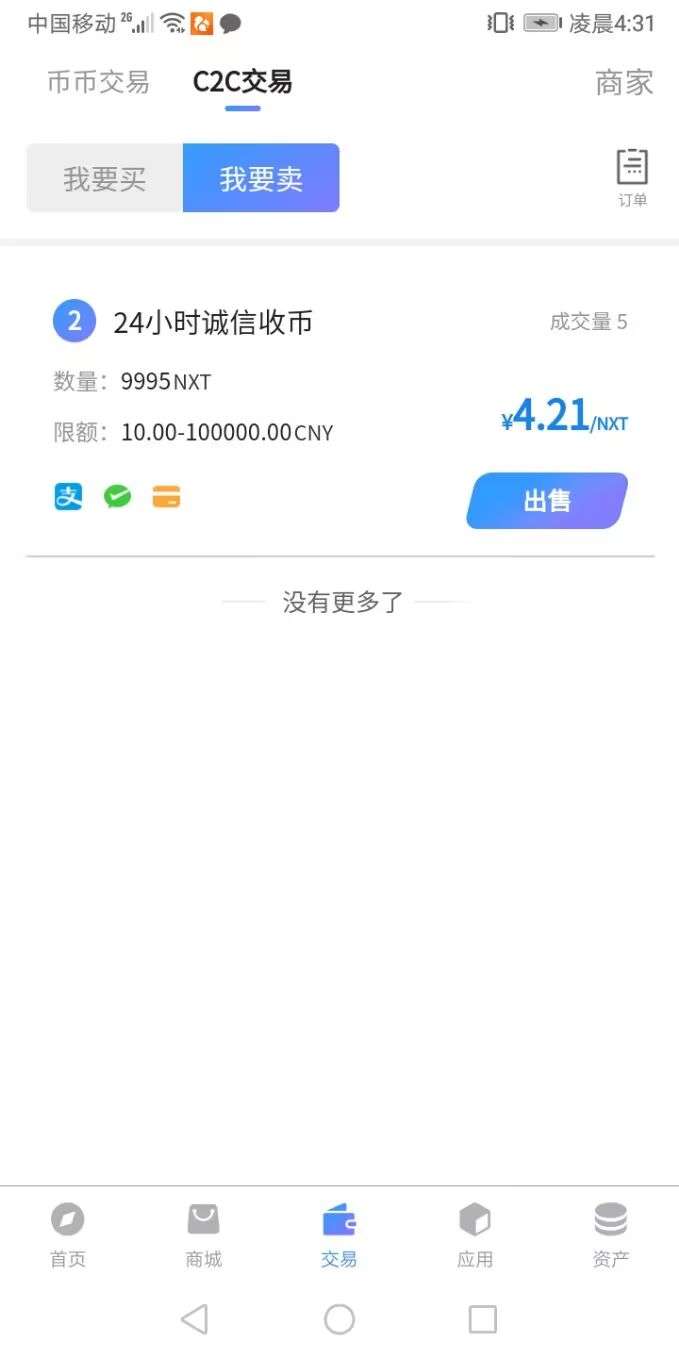Switch to the 资产 bottom tab
The image size is (679, 1358).
[611, 1235]
